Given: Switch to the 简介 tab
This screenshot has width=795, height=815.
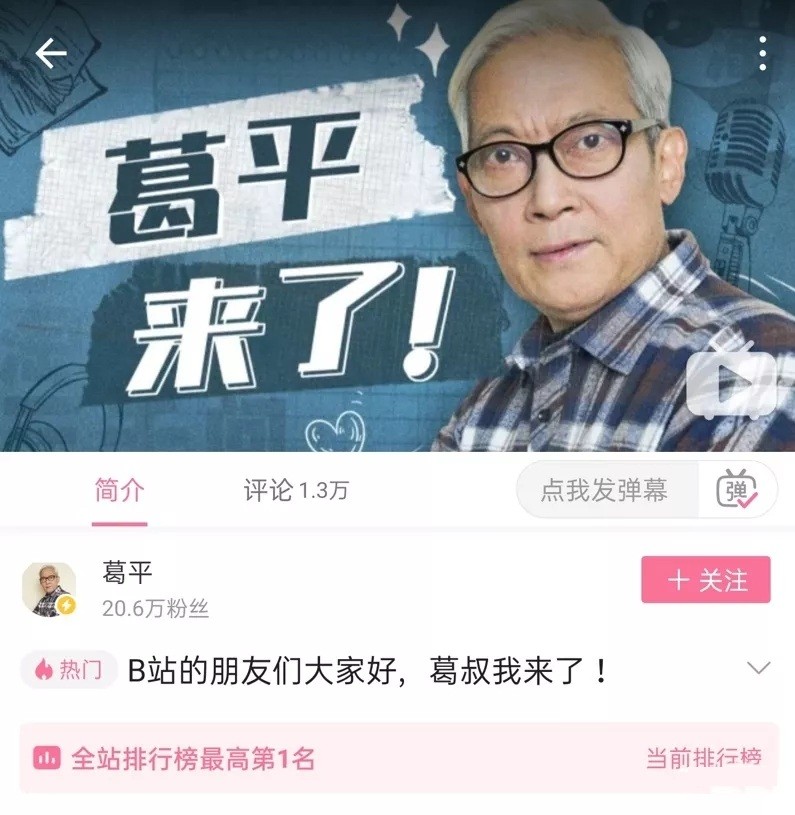Looking at the screenshot, I should pyautogui.click(x=119, y=490).
